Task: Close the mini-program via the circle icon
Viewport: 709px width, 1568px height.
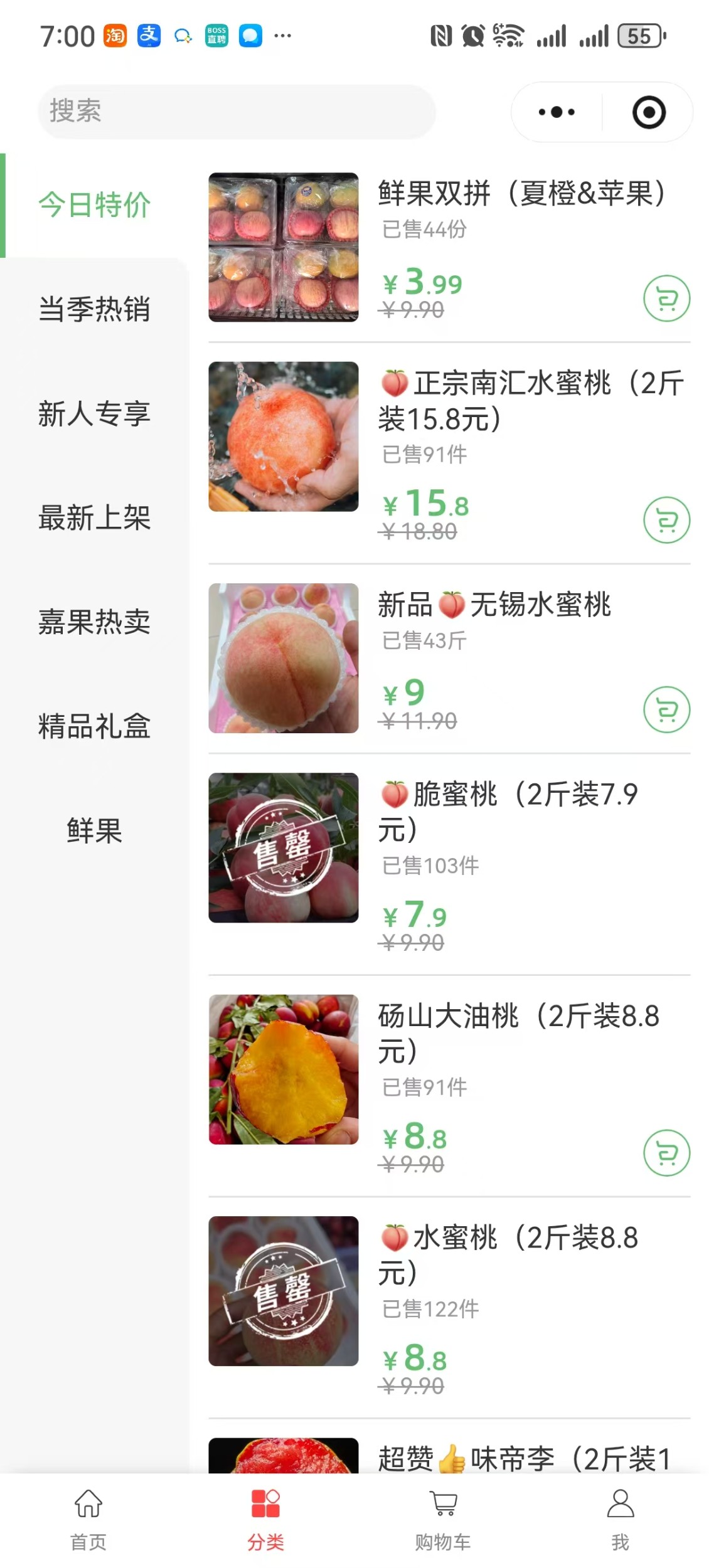Action: click(649, 112)
